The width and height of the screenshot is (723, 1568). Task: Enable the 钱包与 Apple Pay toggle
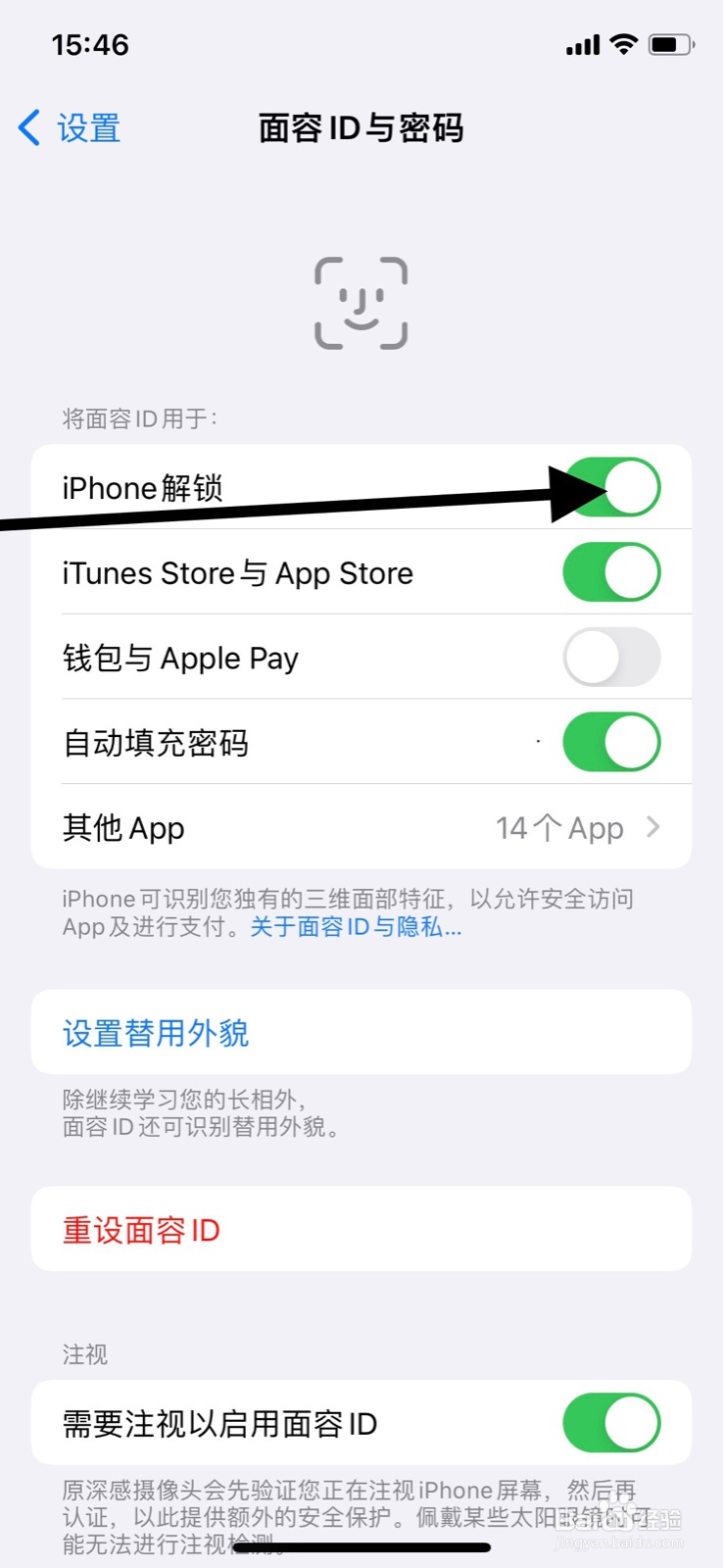(x=611, y=658)
